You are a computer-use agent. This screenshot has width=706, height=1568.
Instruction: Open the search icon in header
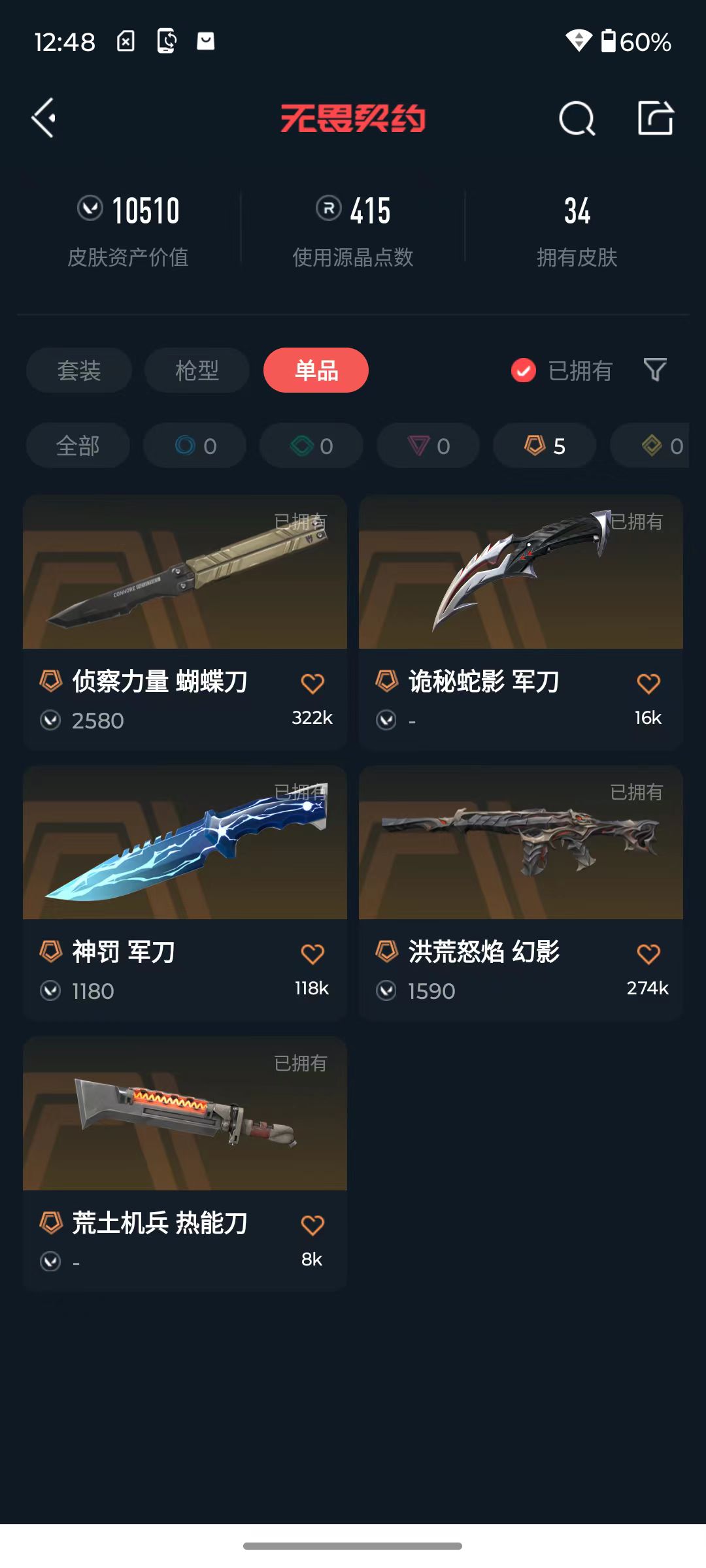[577, 118]
